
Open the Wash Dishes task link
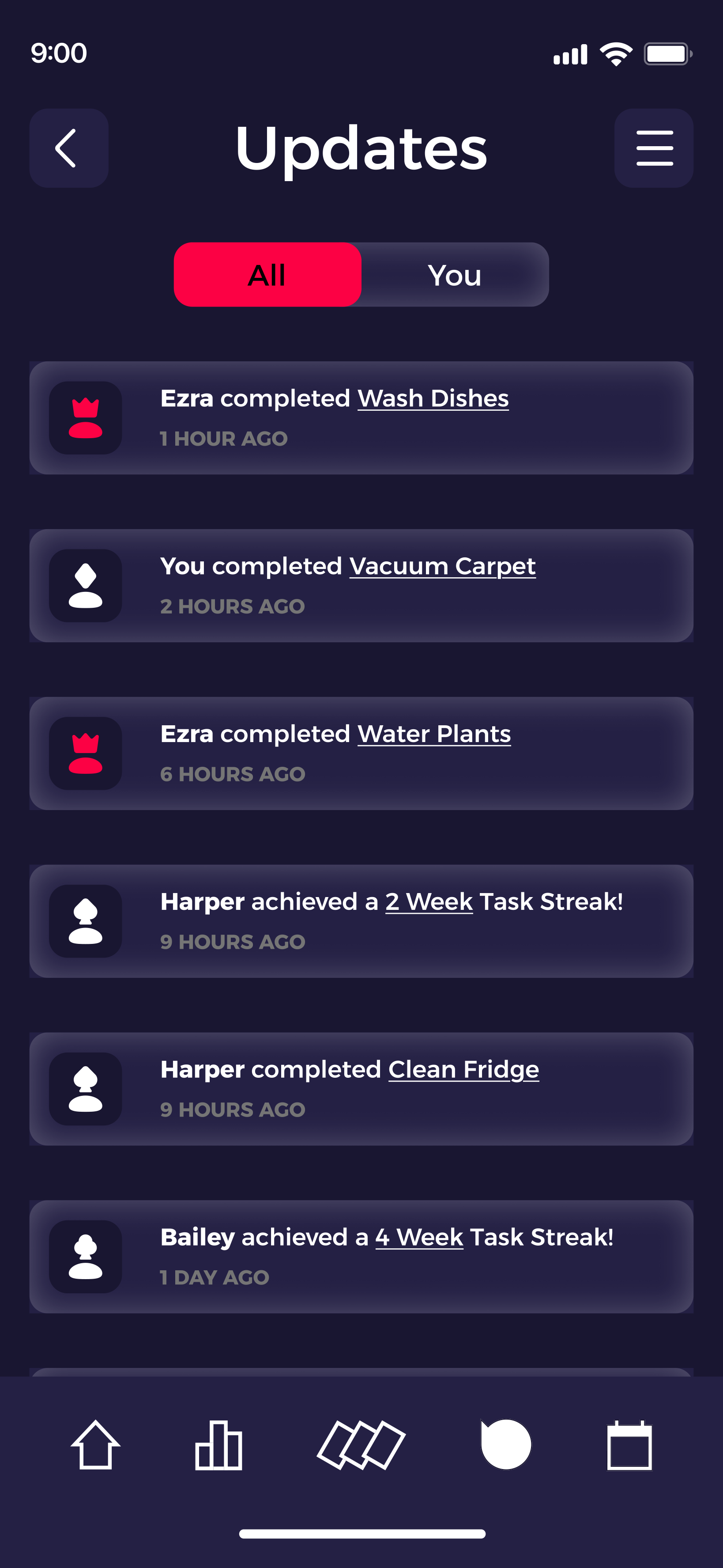point(433,399)
